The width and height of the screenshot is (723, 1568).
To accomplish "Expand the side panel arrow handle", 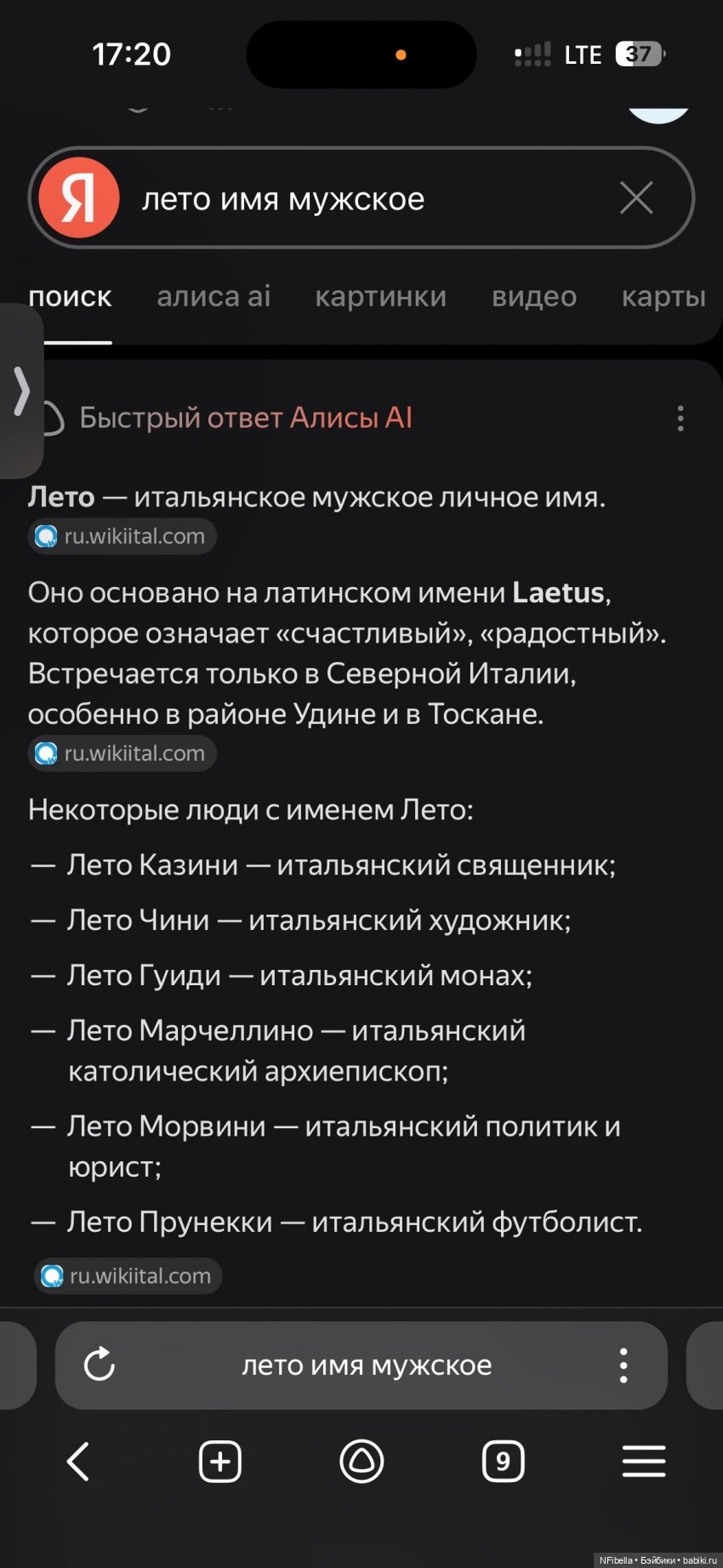I will pyautogui.click(x=20, y=391).
